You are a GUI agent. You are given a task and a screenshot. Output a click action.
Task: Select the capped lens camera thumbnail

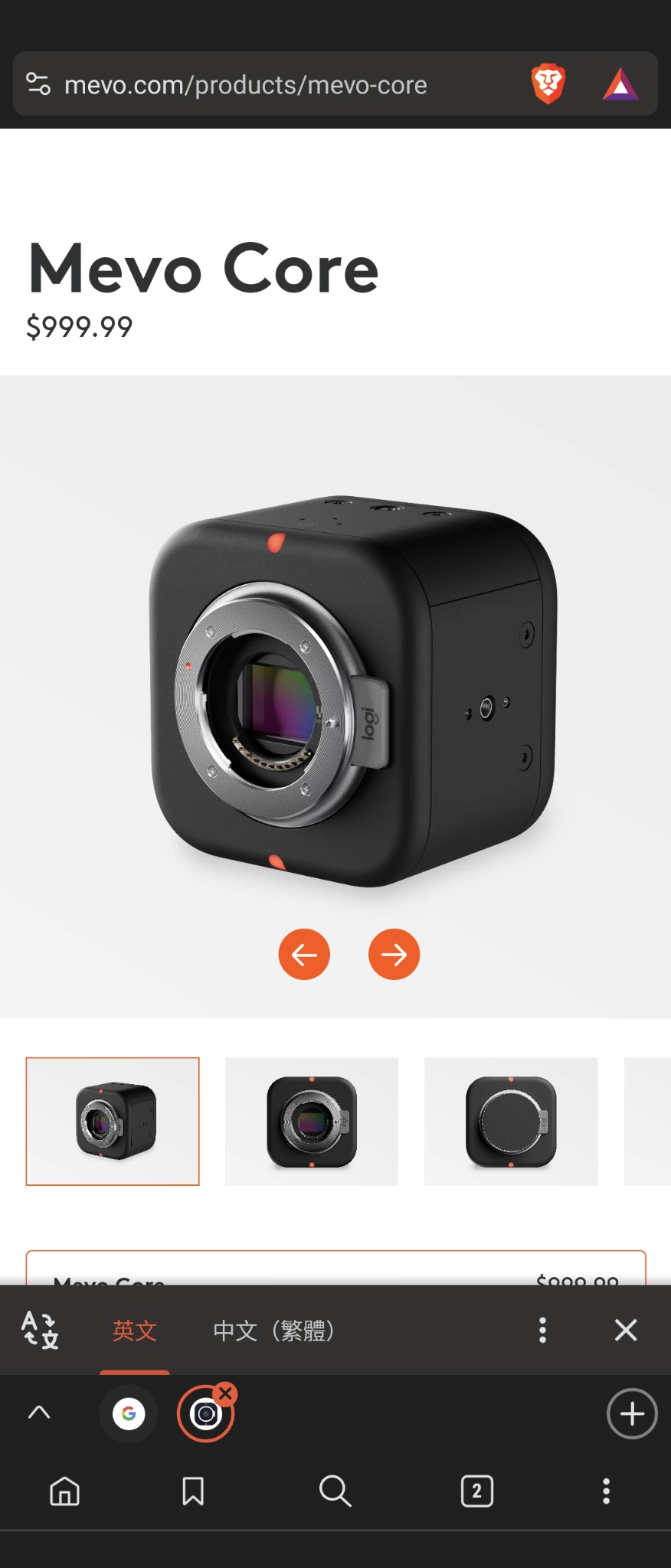(511, 1121)
